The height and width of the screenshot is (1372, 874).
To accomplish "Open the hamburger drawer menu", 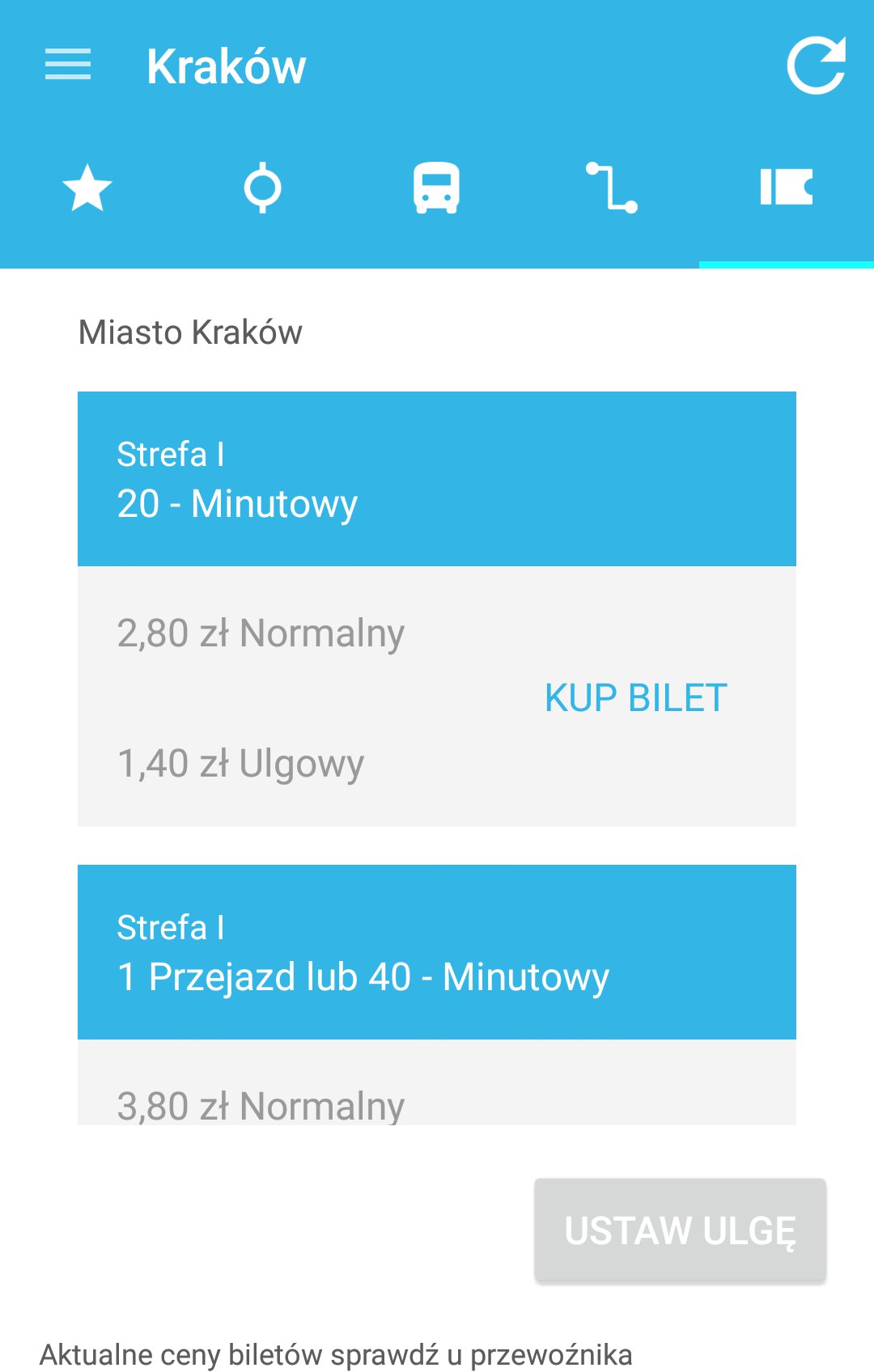I will (x=68, y=65).
